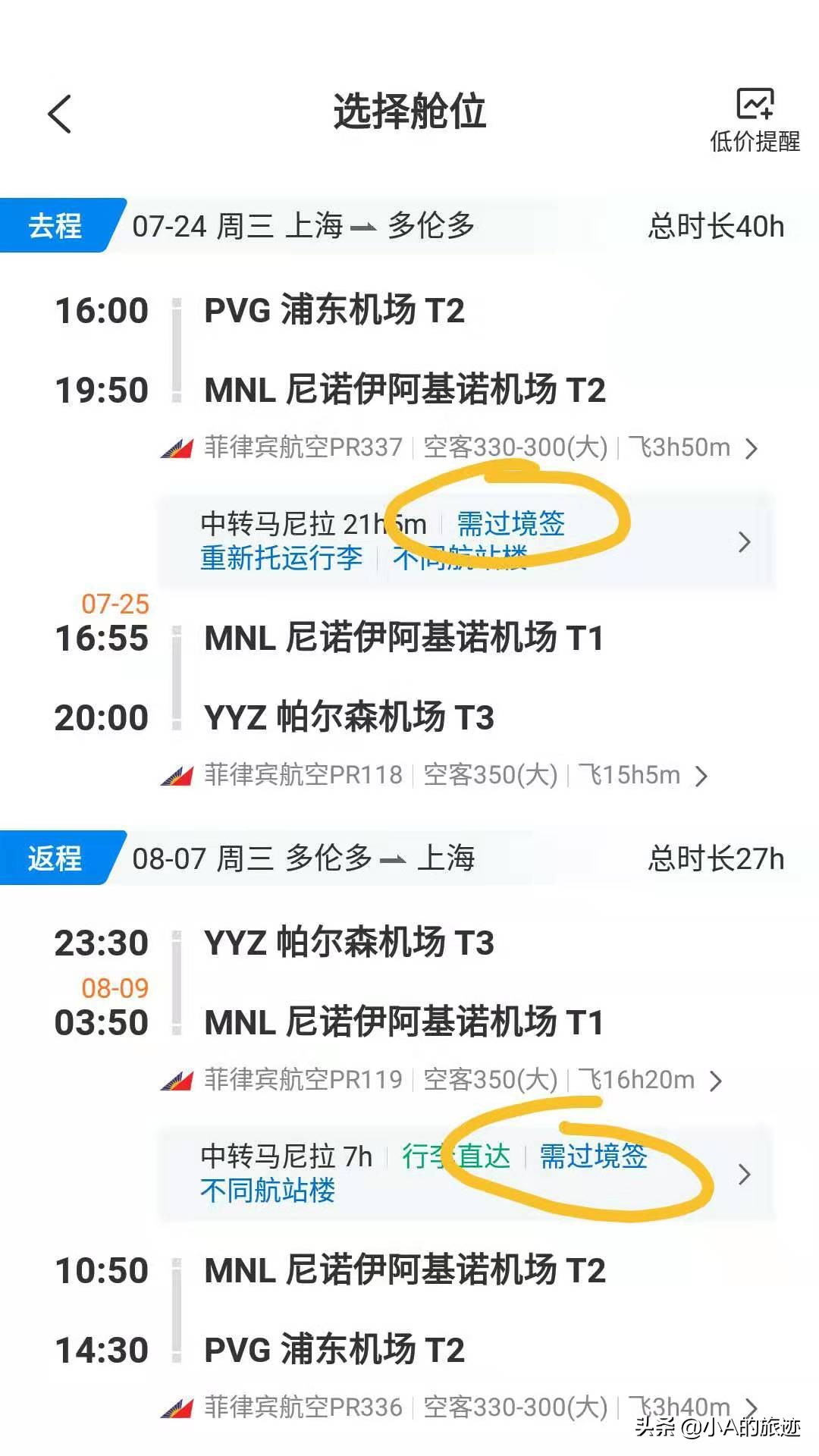The image size is (819, 1456).
Task: Click Philippine Airlines logo beside PR119
Action: click(x=177, y=1080)
